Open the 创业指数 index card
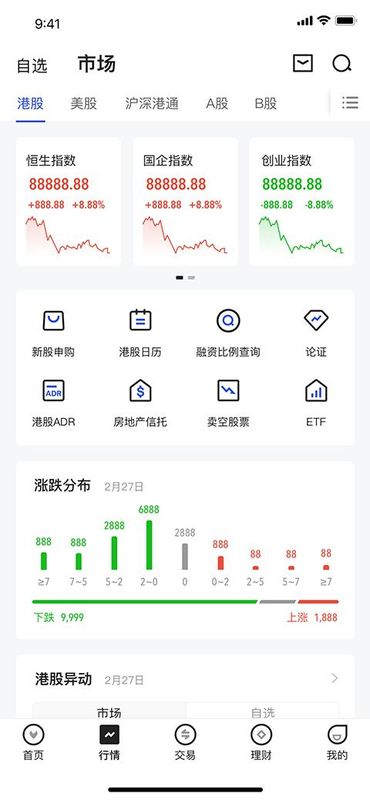This screenshot has width=370, height=800. click(302, 202)
